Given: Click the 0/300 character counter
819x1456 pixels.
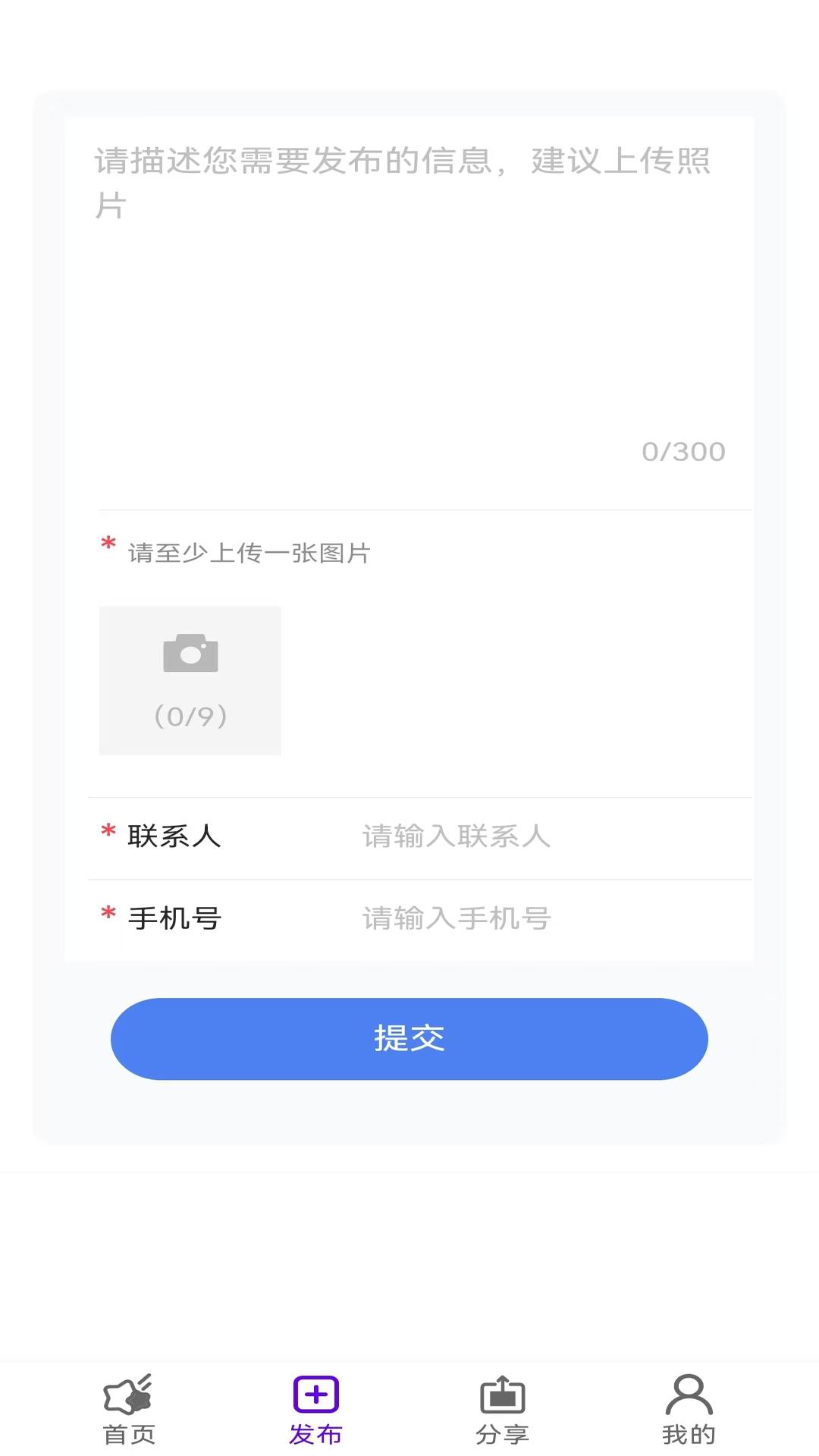Looking at the screenshot, I should (x=683, y=451).
